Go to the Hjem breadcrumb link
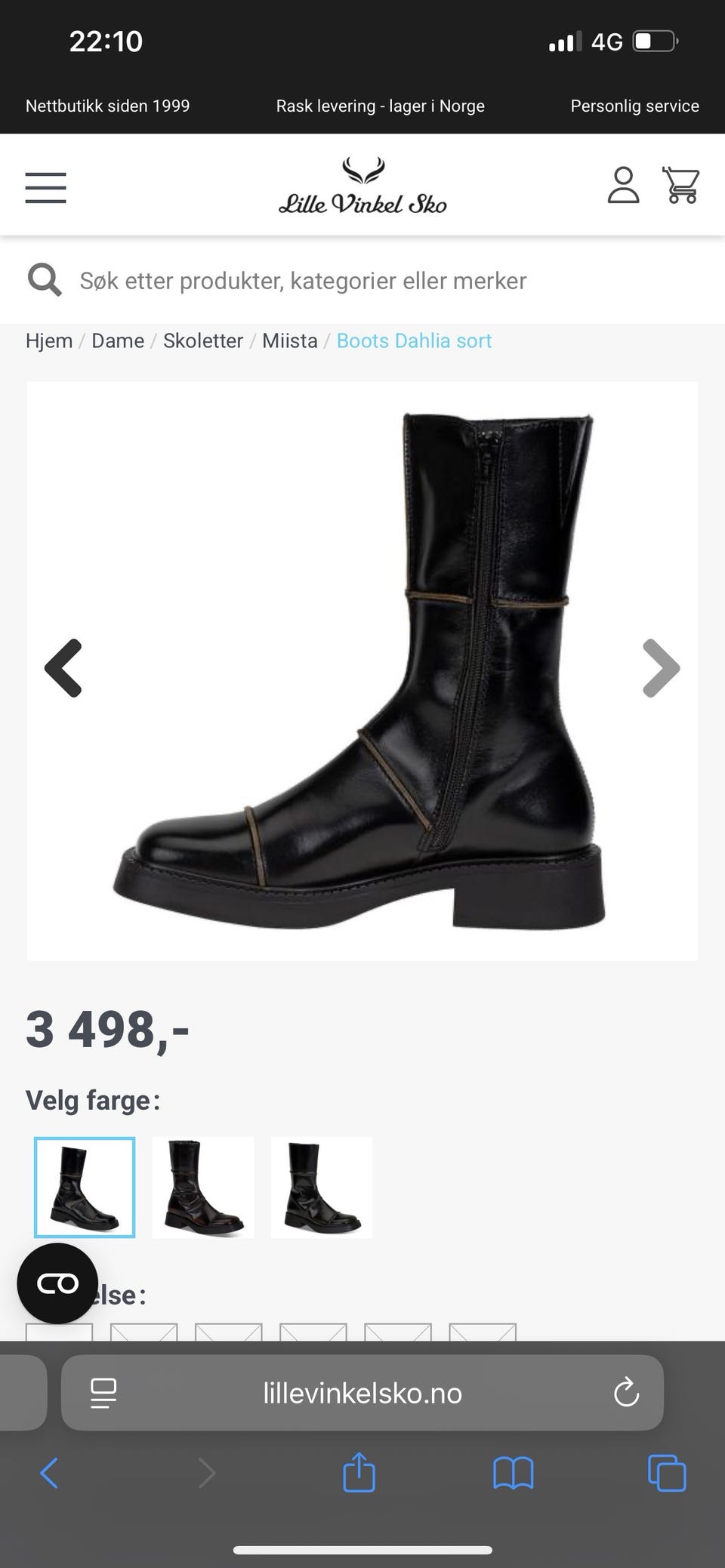 [49, 340]
